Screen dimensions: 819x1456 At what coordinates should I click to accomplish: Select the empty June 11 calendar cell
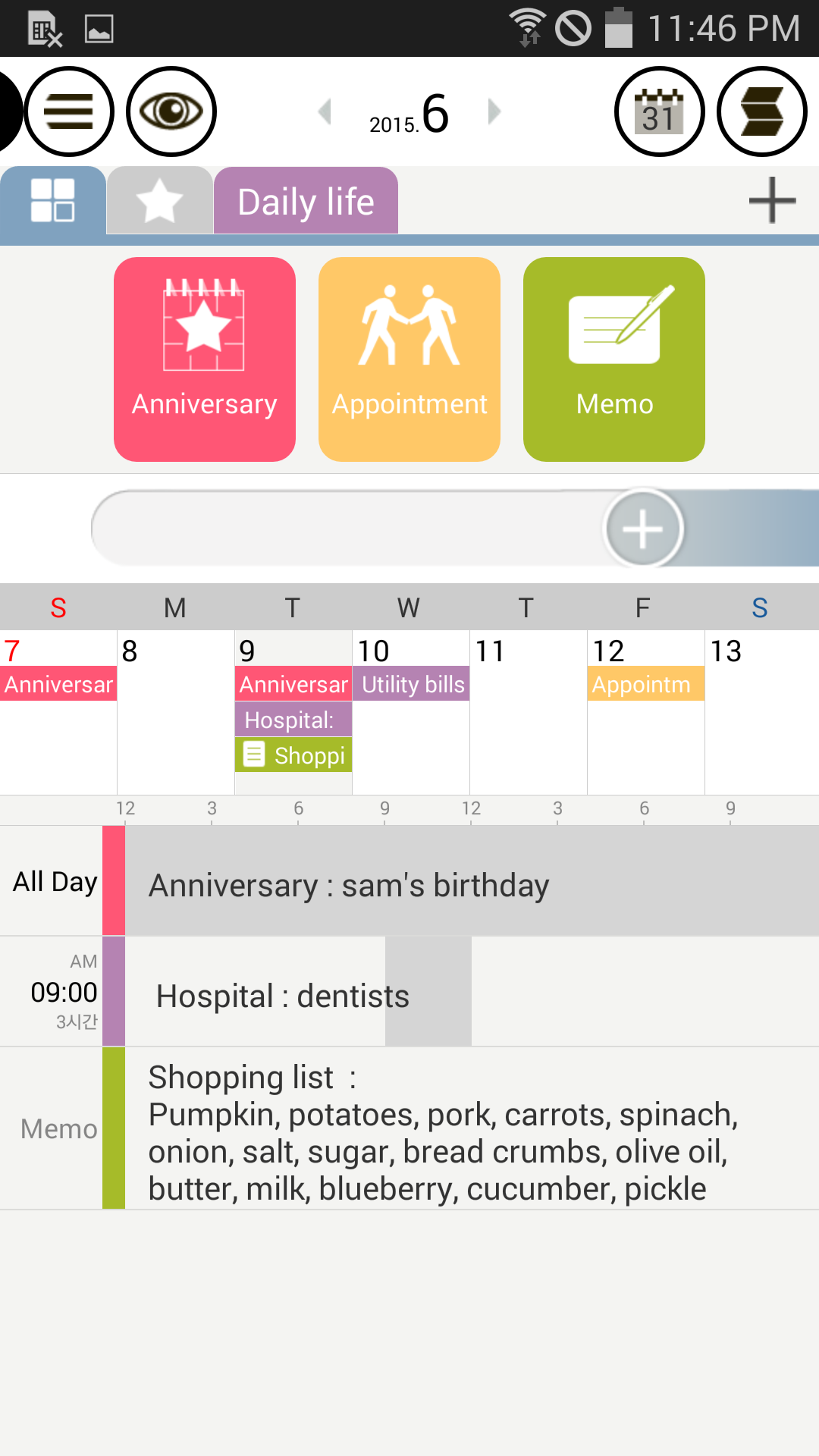(526, 713)
